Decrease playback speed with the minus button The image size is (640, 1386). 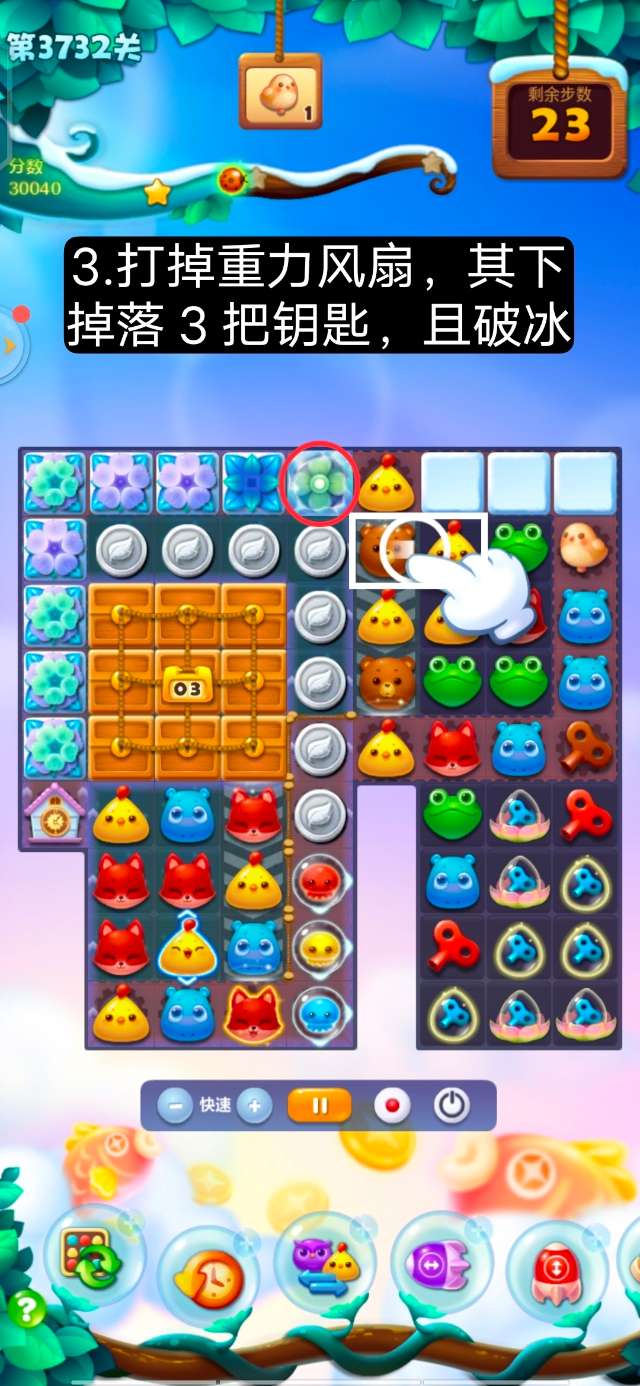175,1106
